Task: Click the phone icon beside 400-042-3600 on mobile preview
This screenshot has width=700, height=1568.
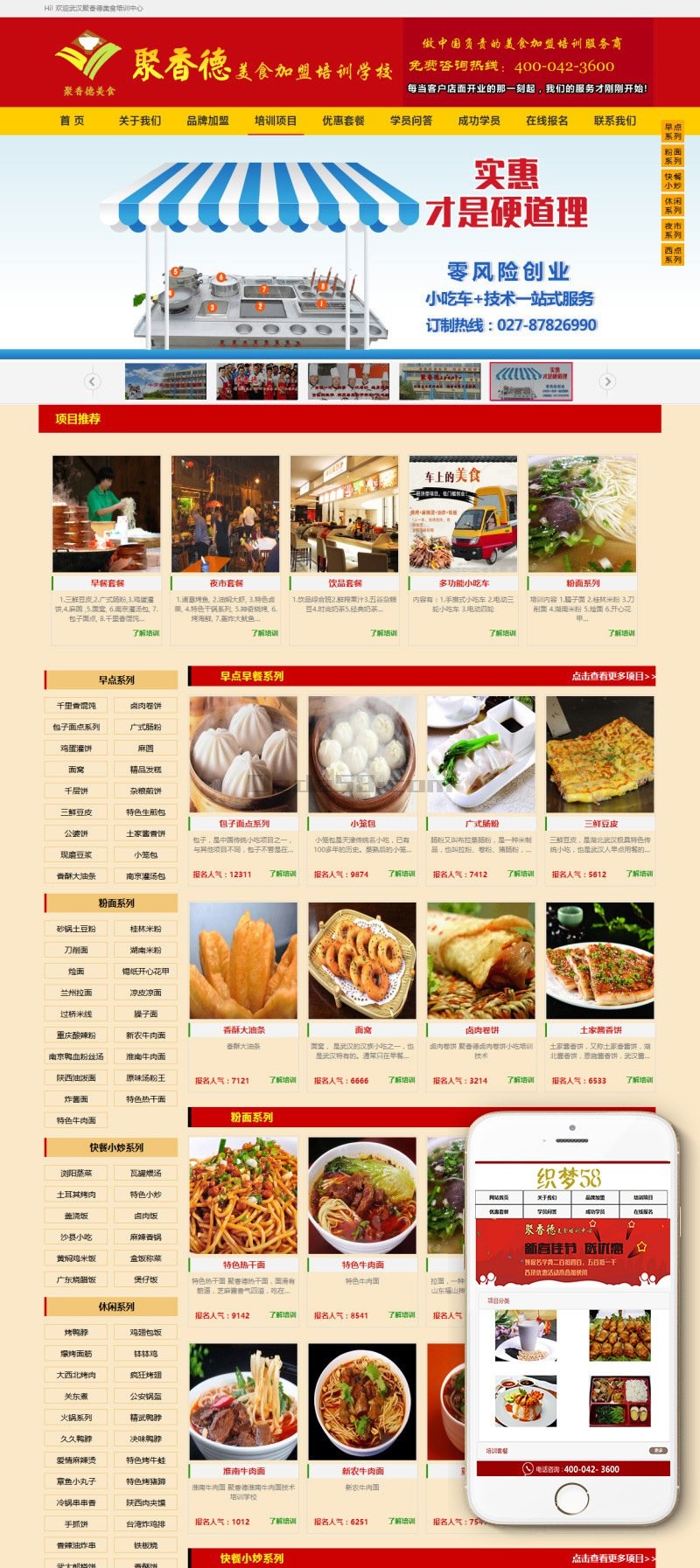Action: coord(527,1469)
